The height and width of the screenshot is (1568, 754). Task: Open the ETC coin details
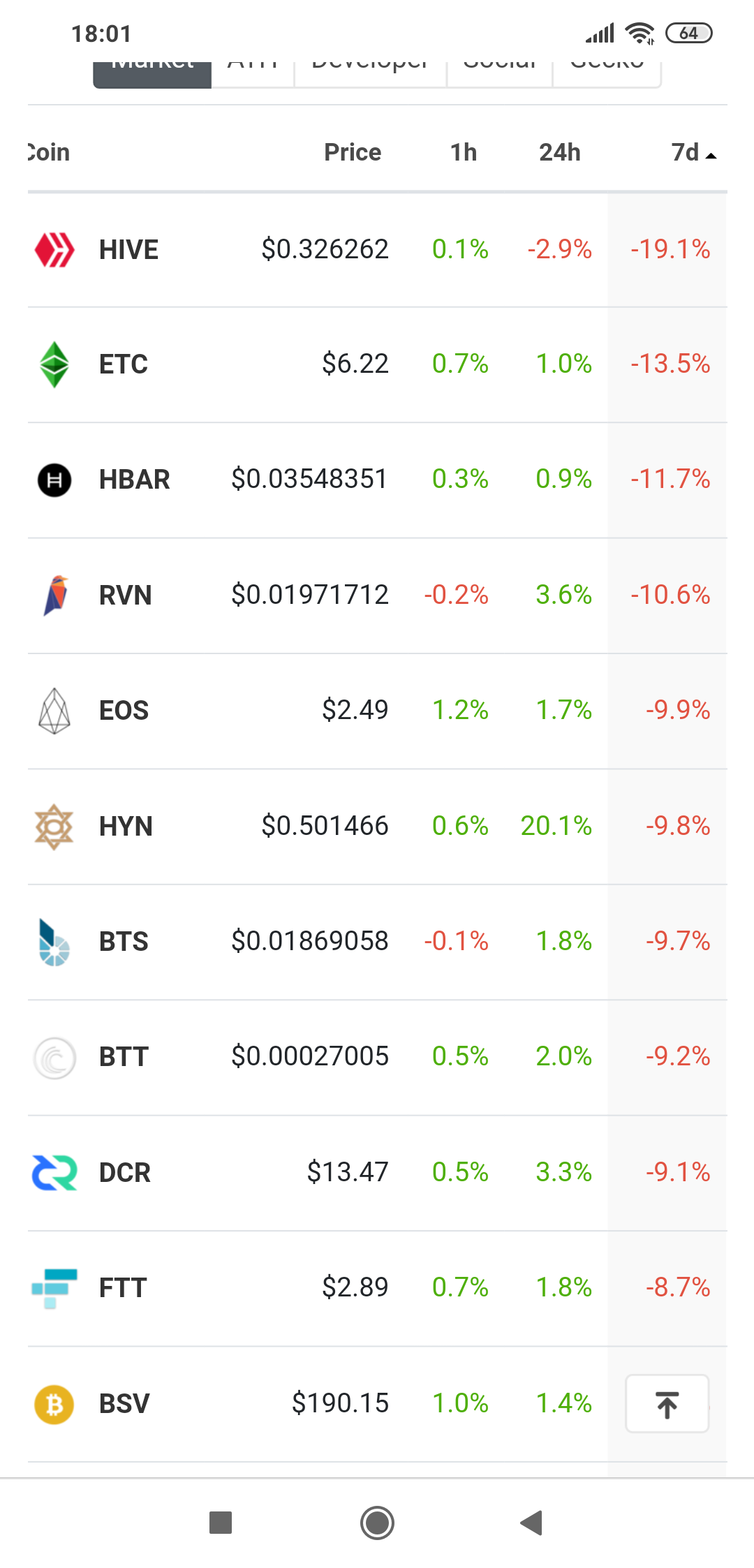[124, 364]
